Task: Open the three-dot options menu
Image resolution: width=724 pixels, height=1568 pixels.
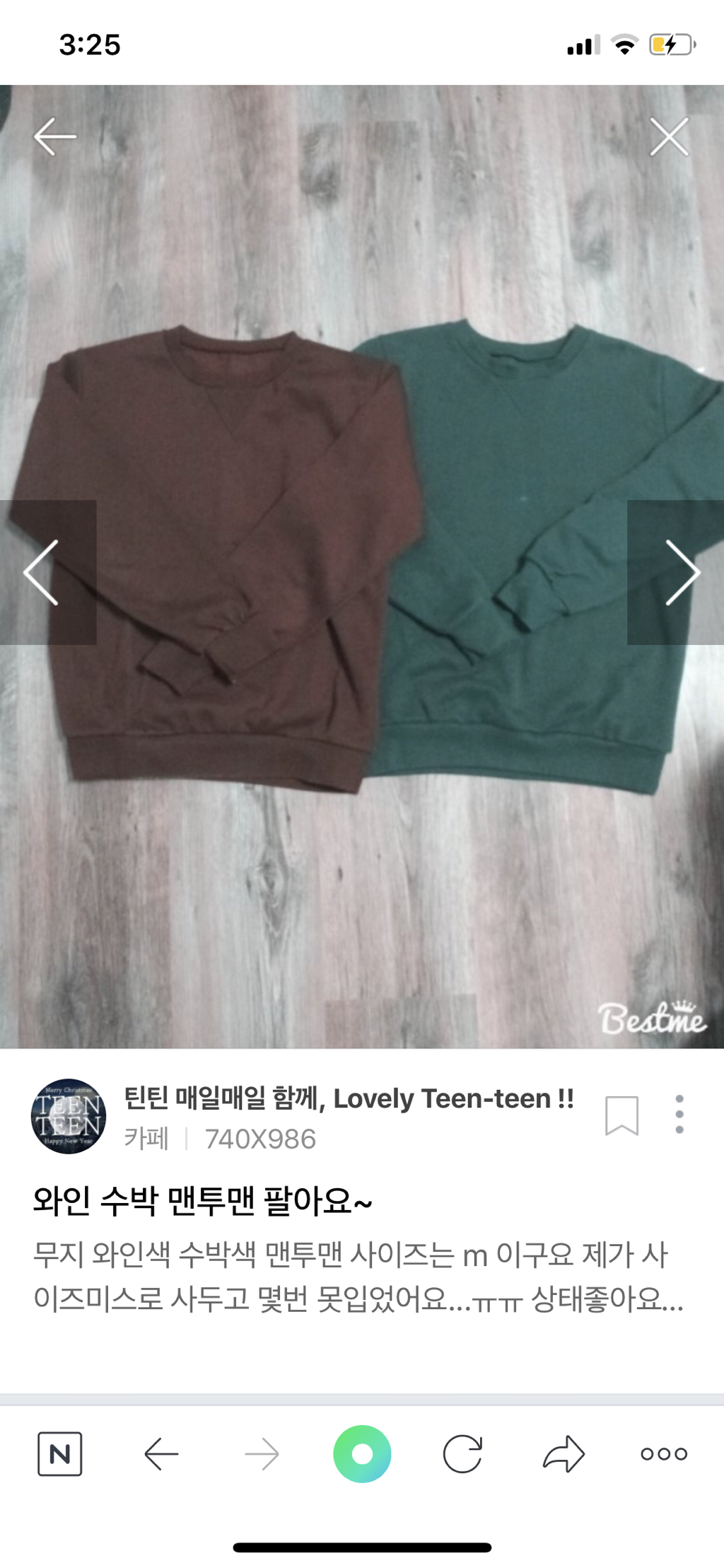Action: (679, 1115)
